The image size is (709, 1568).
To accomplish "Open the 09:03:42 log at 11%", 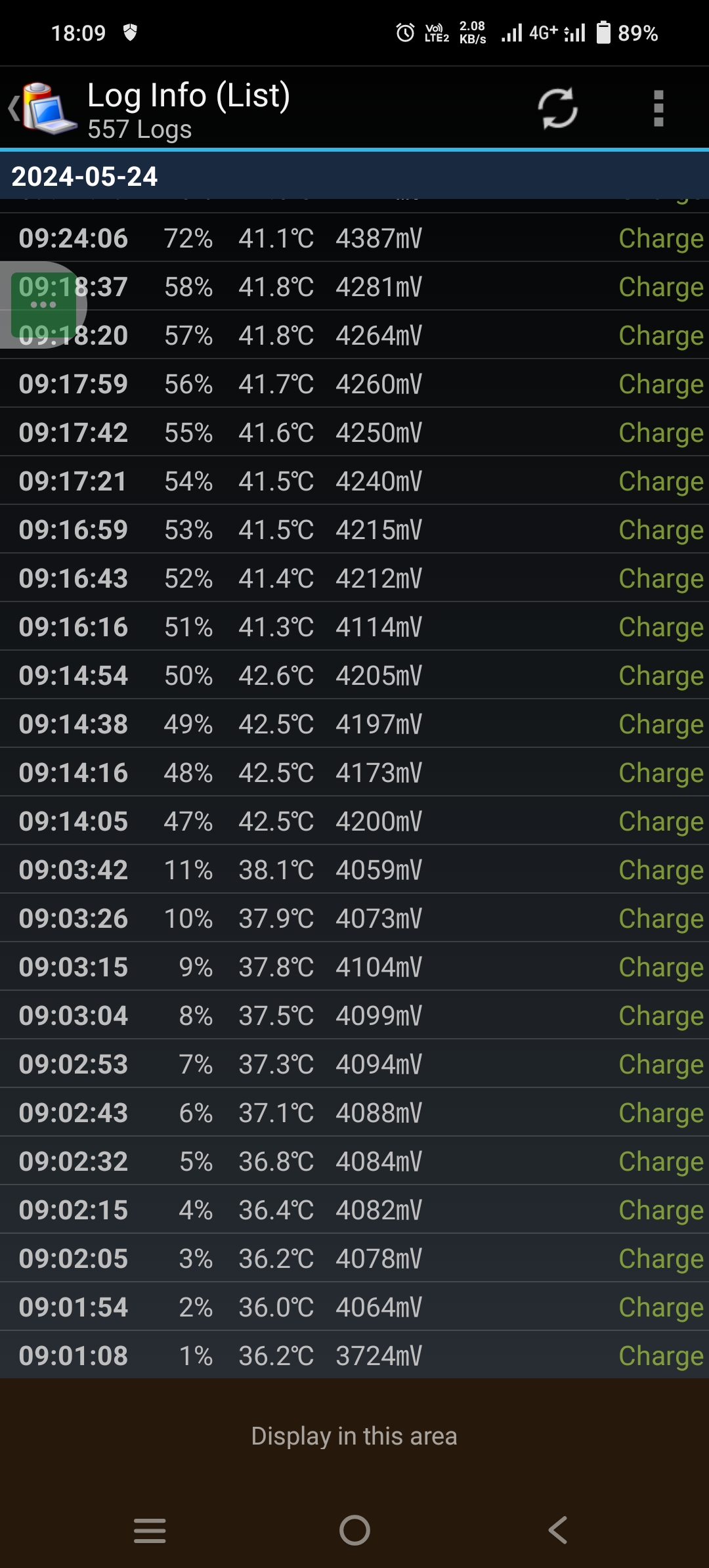I will coord(354,869).
